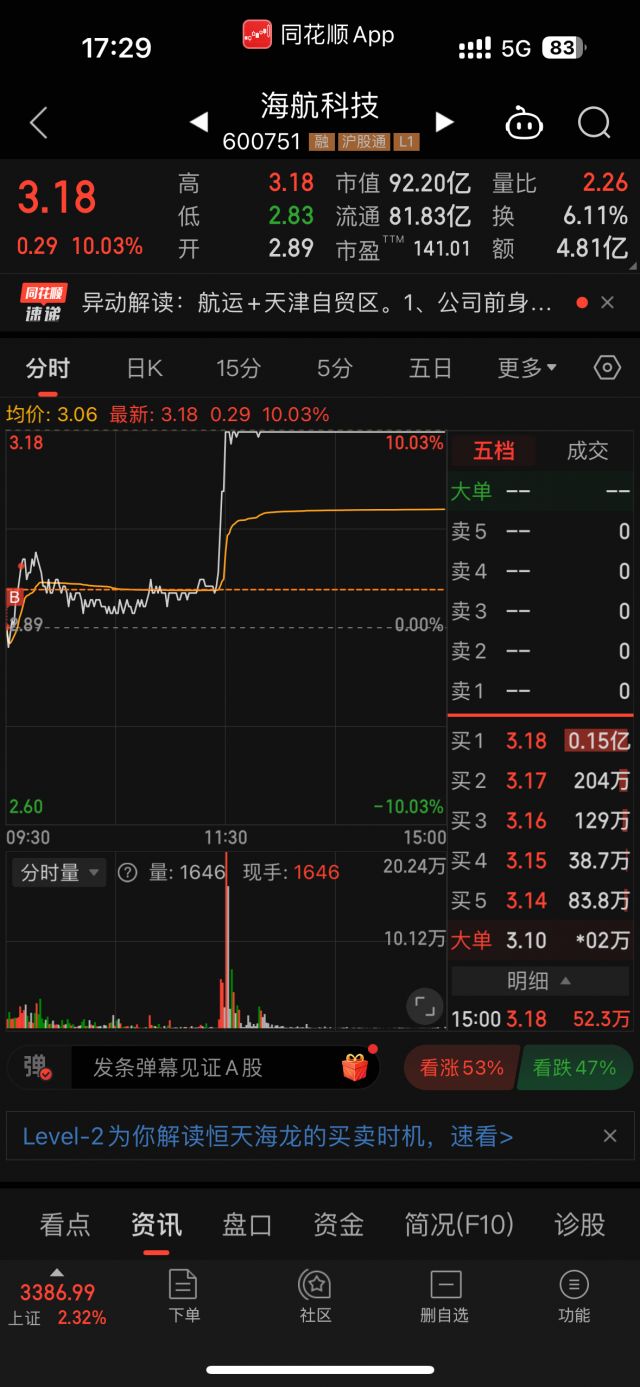The image size is (640, 1387).
Task: Switch to the 15分 chart tab
Action: coord(238,368)
